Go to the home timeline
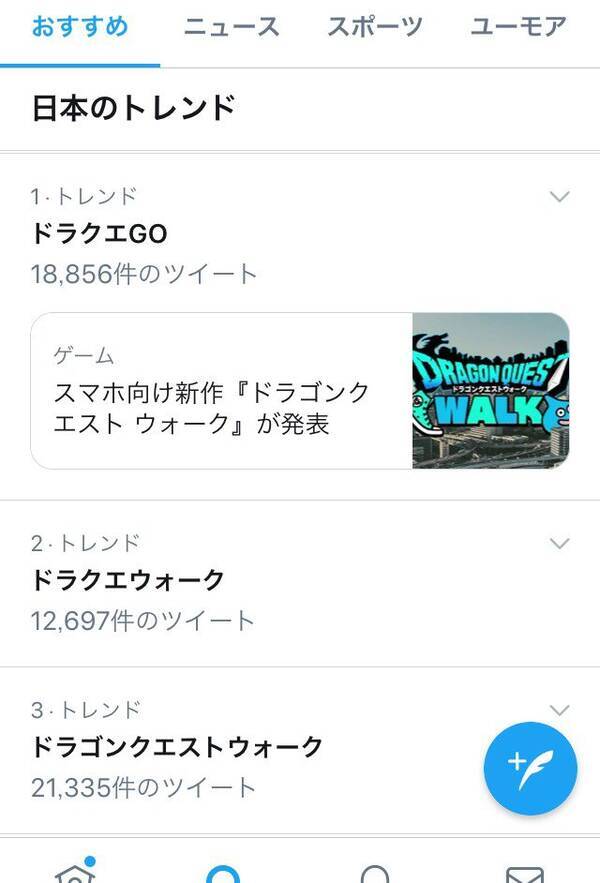The height and width of the screenshot is (883, 600). pyautogui.click(x=76, y=872)
